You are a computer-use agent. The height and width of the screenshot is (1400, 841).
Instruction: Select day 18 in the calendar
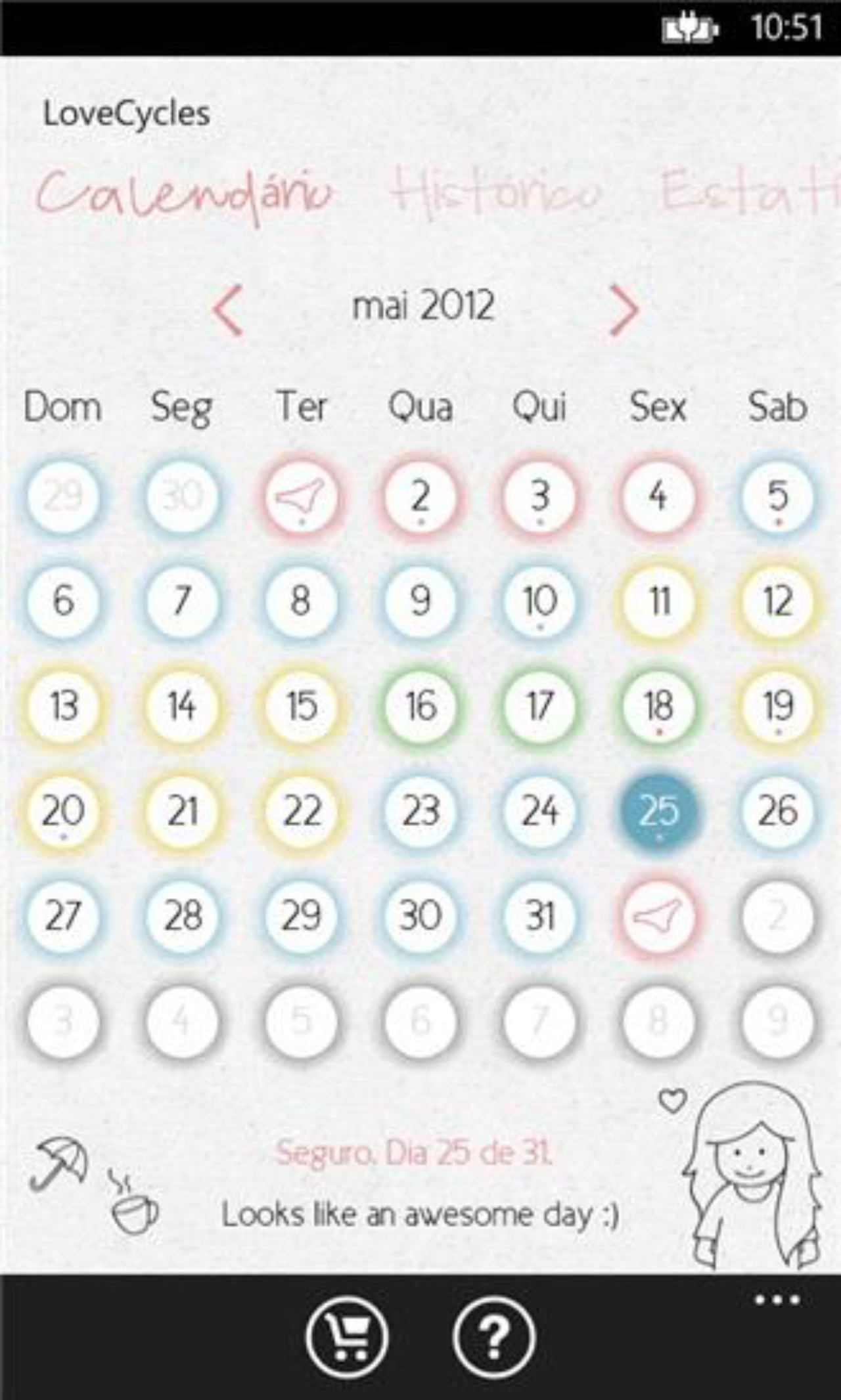[x=658, y=706]
